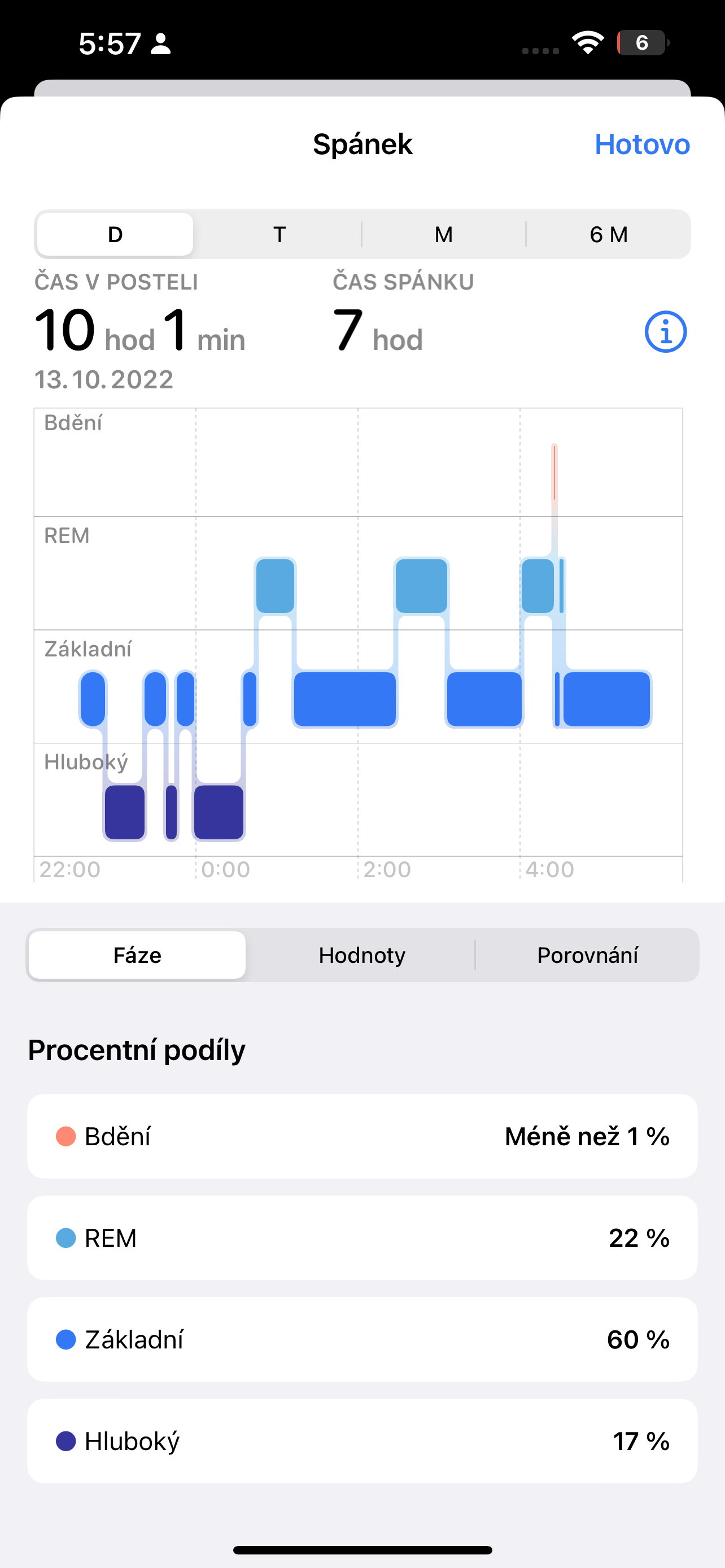Viewport: 725px width, 1568px height.
Task: Show the 6 M range
Action: (x=608, y=234)
